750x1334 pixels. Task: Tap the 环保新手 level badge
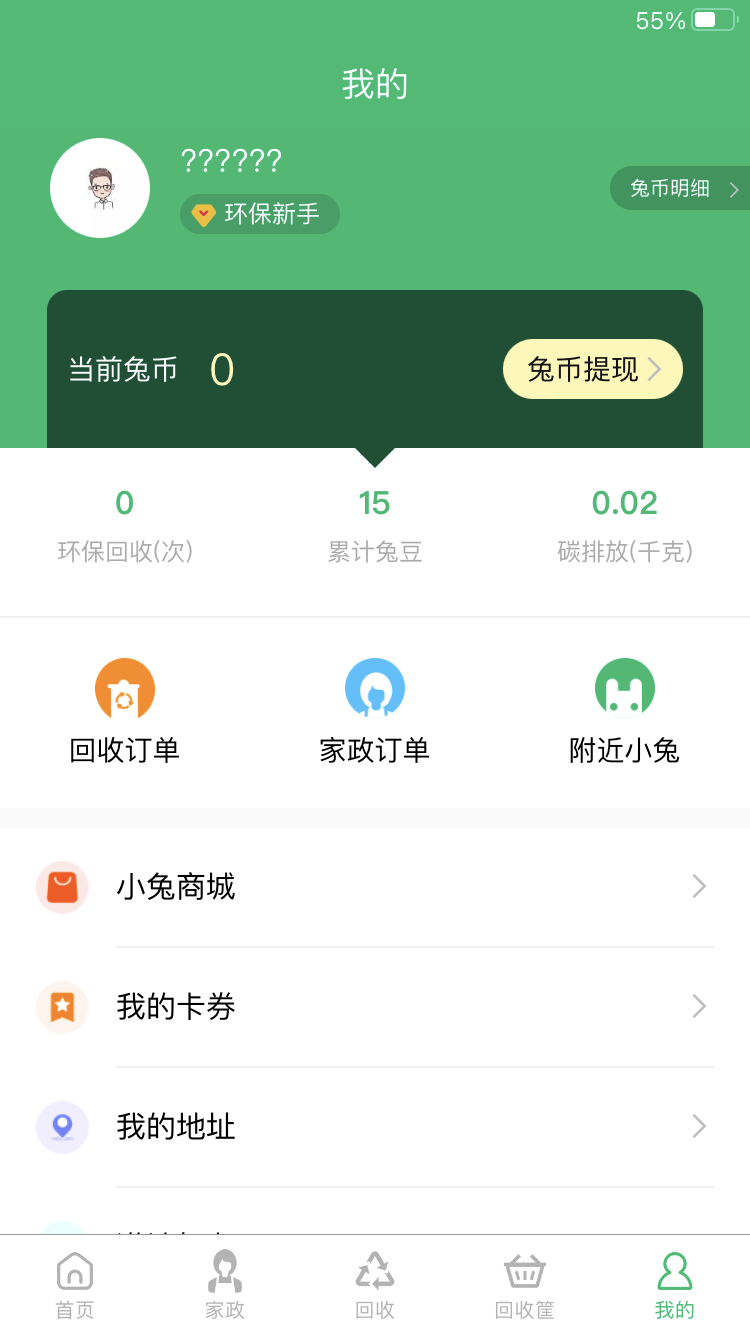coord(260,214)
